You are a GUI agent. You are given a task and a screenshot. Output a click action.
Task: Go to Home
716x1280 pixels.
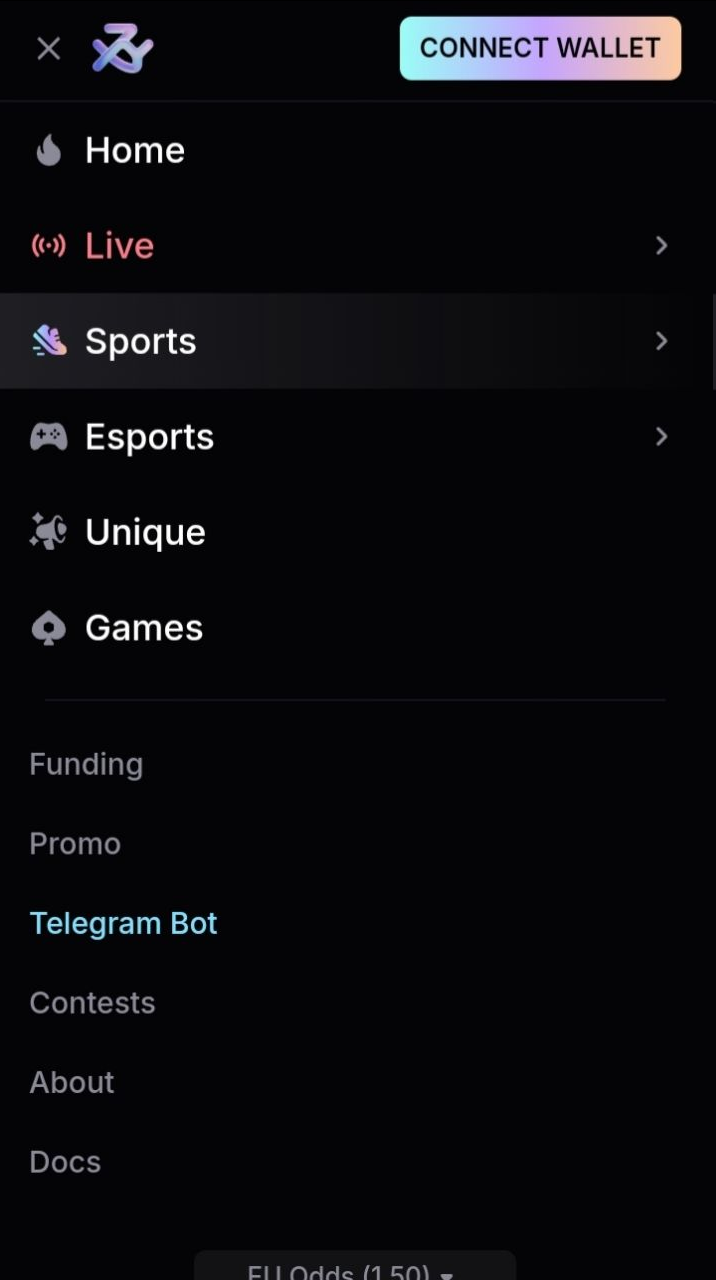click(x=358, y=150)
